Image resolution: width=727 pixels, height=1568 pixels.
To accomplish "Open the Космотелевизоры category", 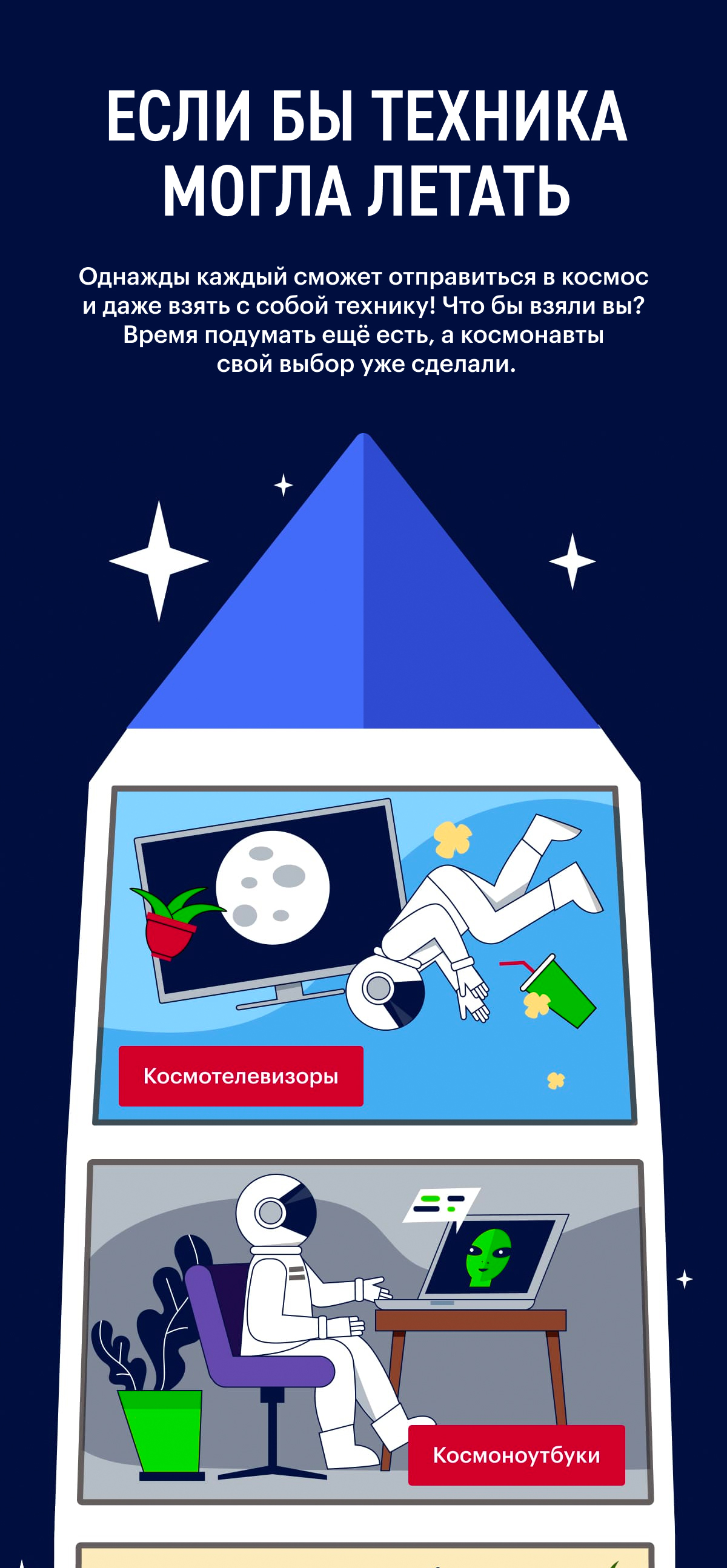I will tap(241, 1076).
